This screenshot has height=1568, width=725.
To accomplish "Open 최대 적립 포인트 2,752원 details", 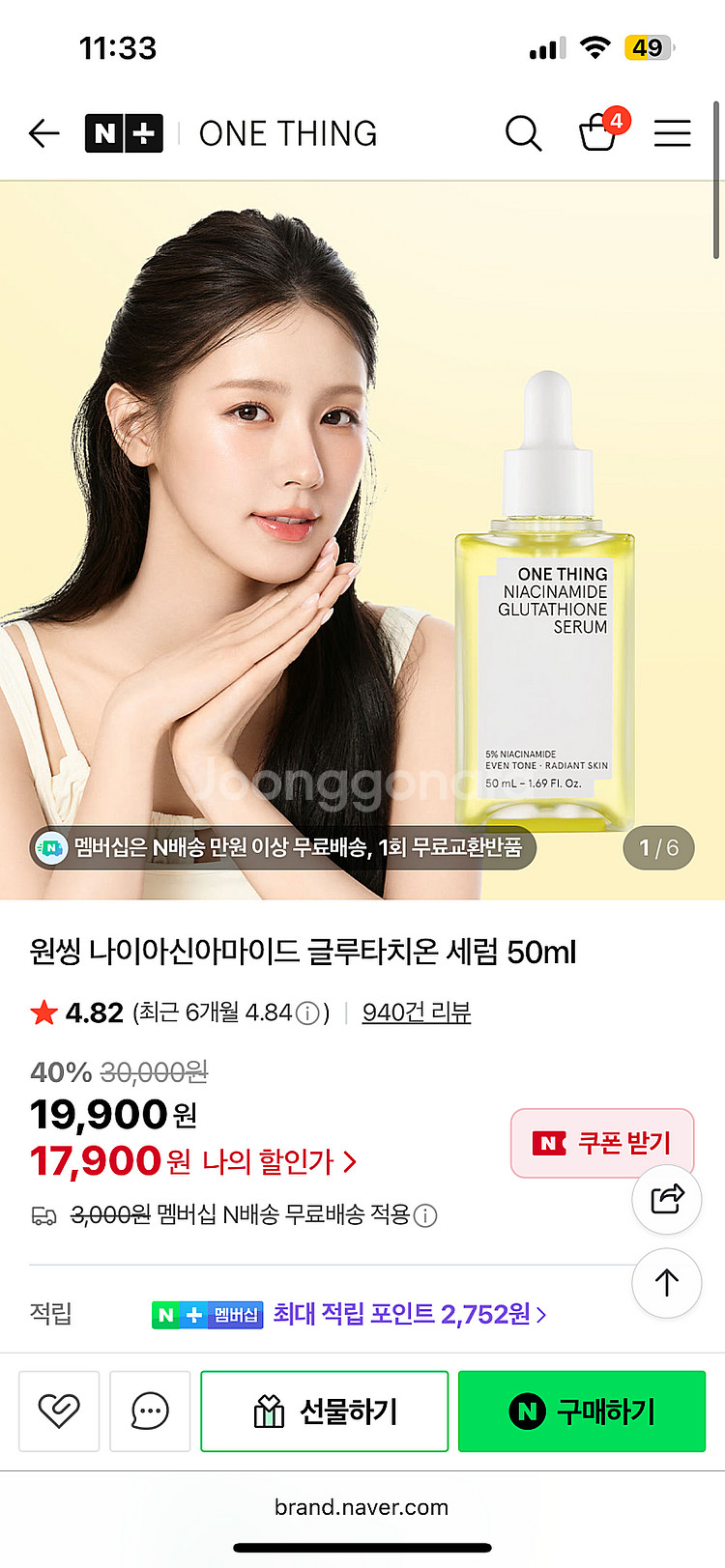I will (409, 1314).
